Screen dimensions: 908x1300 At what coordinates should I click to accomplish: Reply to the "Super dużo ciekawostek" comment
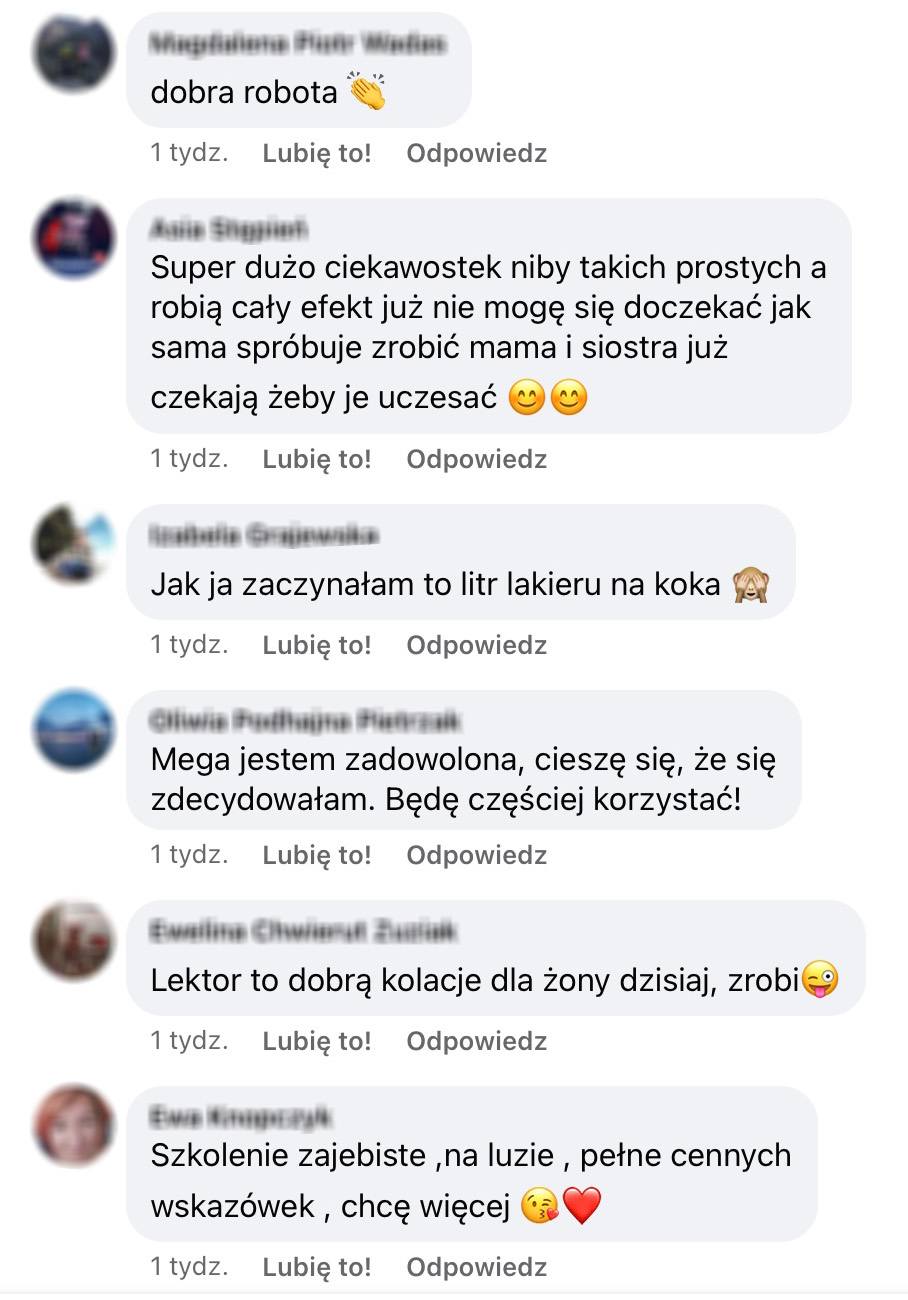click(476, 459)
